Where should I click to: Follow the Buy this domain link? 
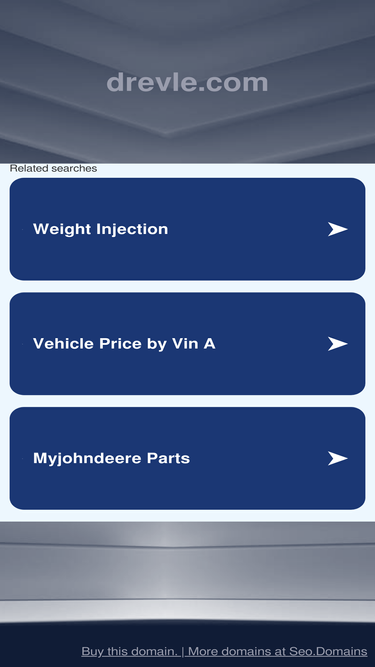point(130,651)
